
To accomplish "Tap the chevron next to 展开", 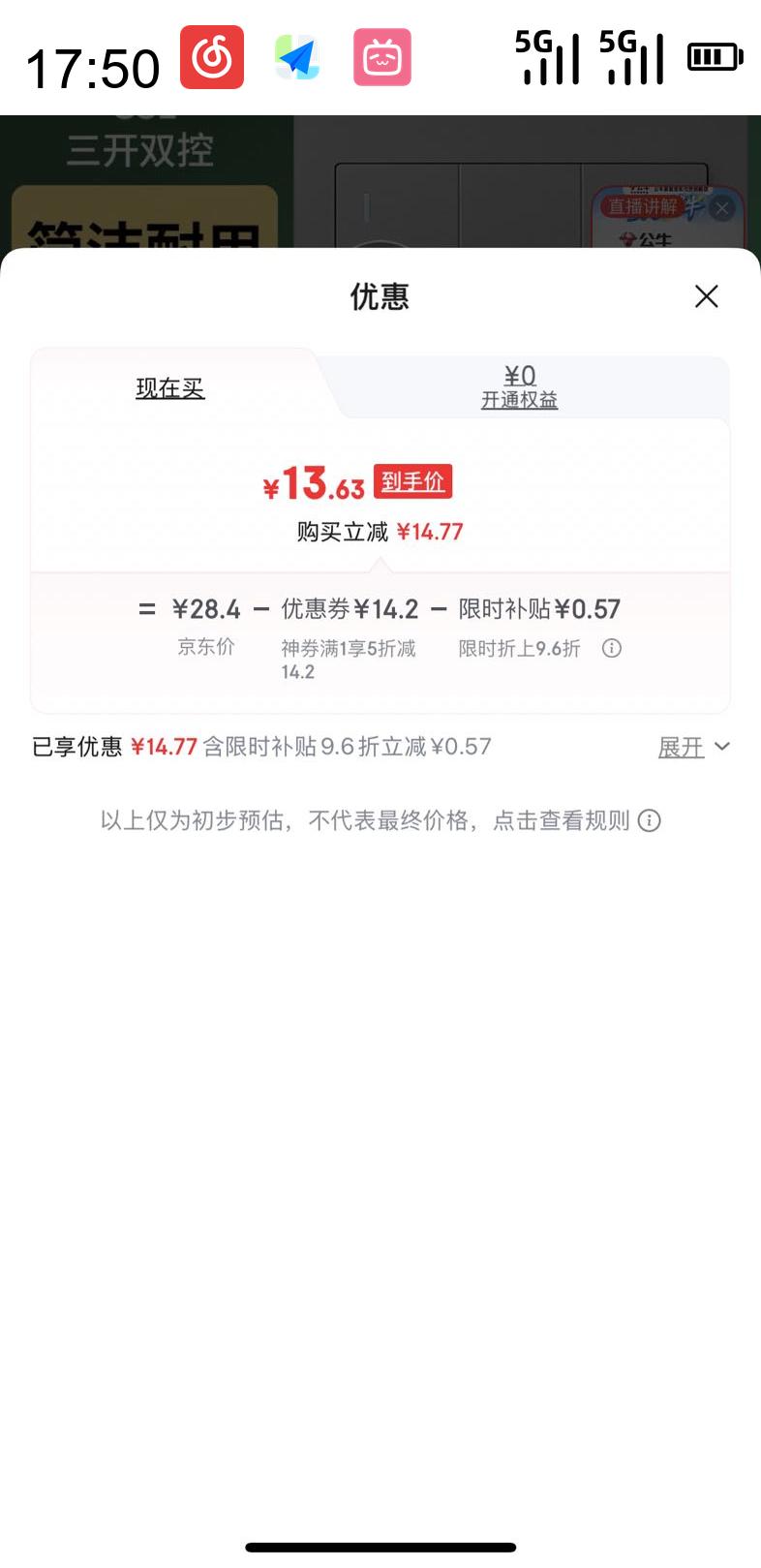I will (720, 748).
